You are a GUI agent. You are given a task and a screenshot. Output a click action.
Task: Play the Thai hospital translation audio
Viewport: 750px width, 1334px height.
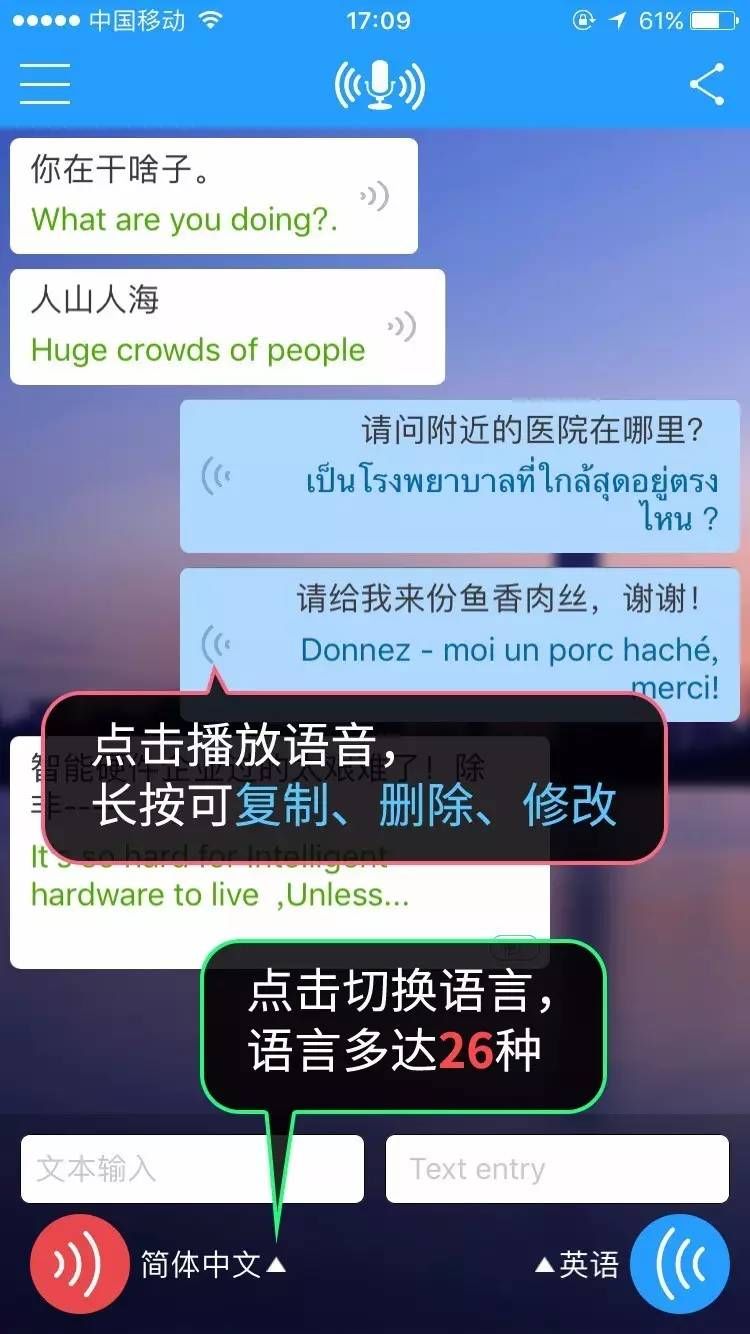[x=216, y=477]
